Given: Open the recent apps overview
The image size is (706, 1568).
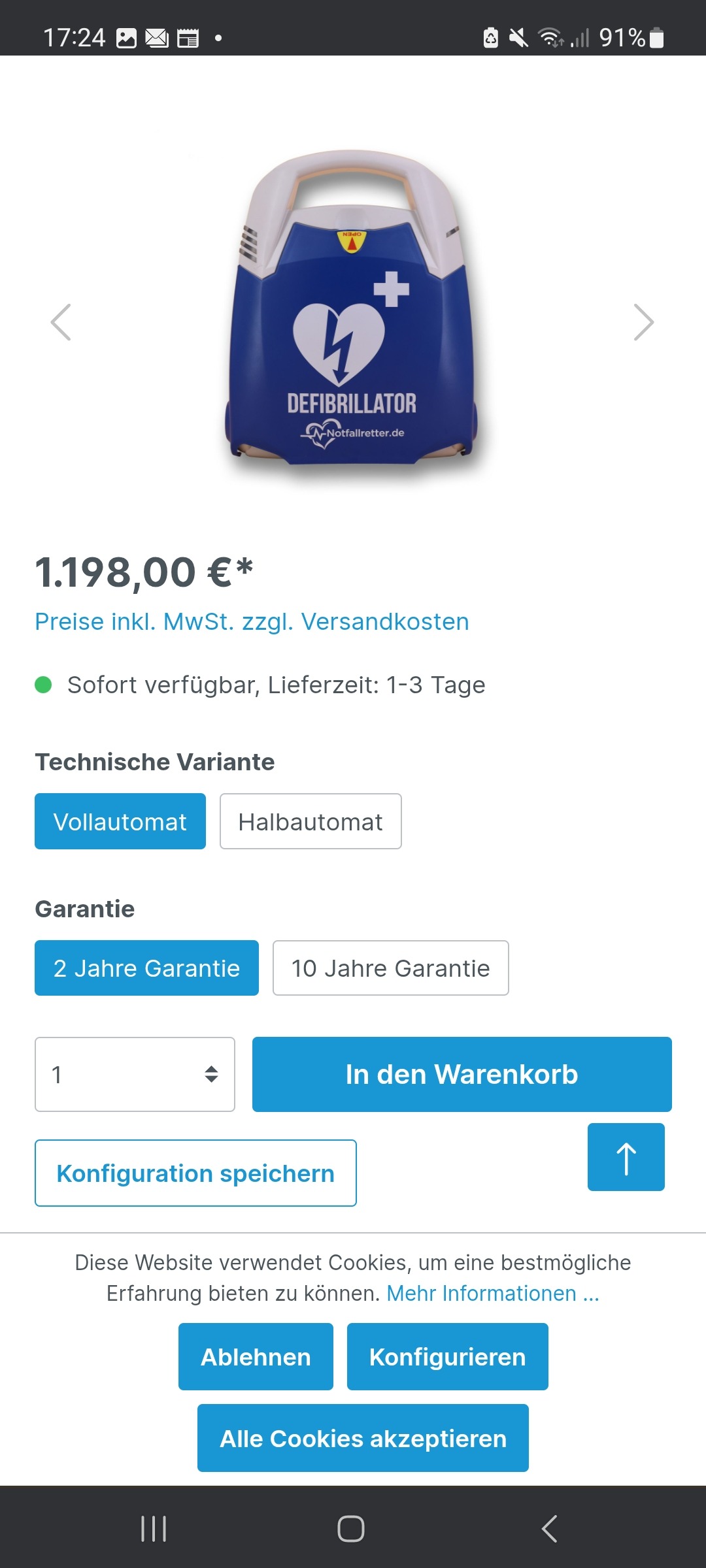Looking at the screenshot, I should coord(154,1529).
